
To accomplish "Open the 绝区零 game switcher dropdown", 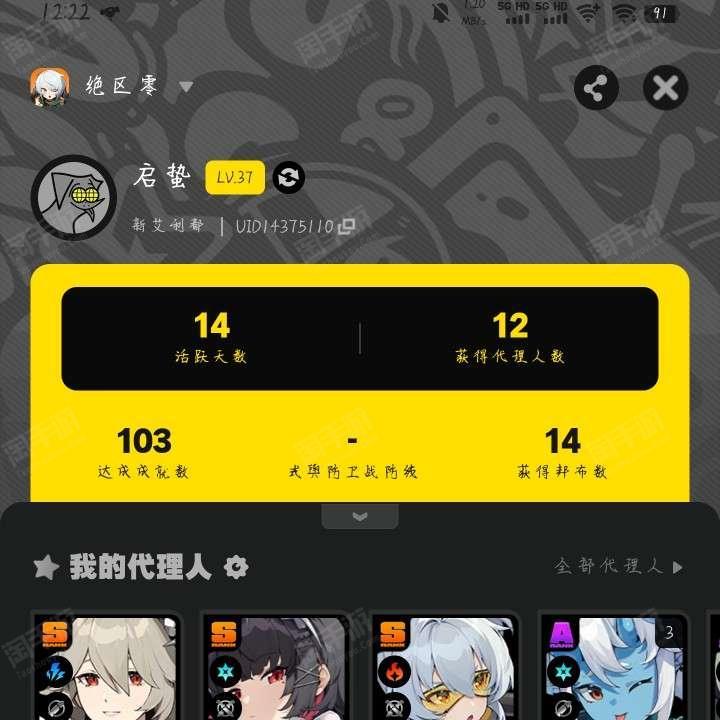I will pyautogui.click(x=185, y=87).
